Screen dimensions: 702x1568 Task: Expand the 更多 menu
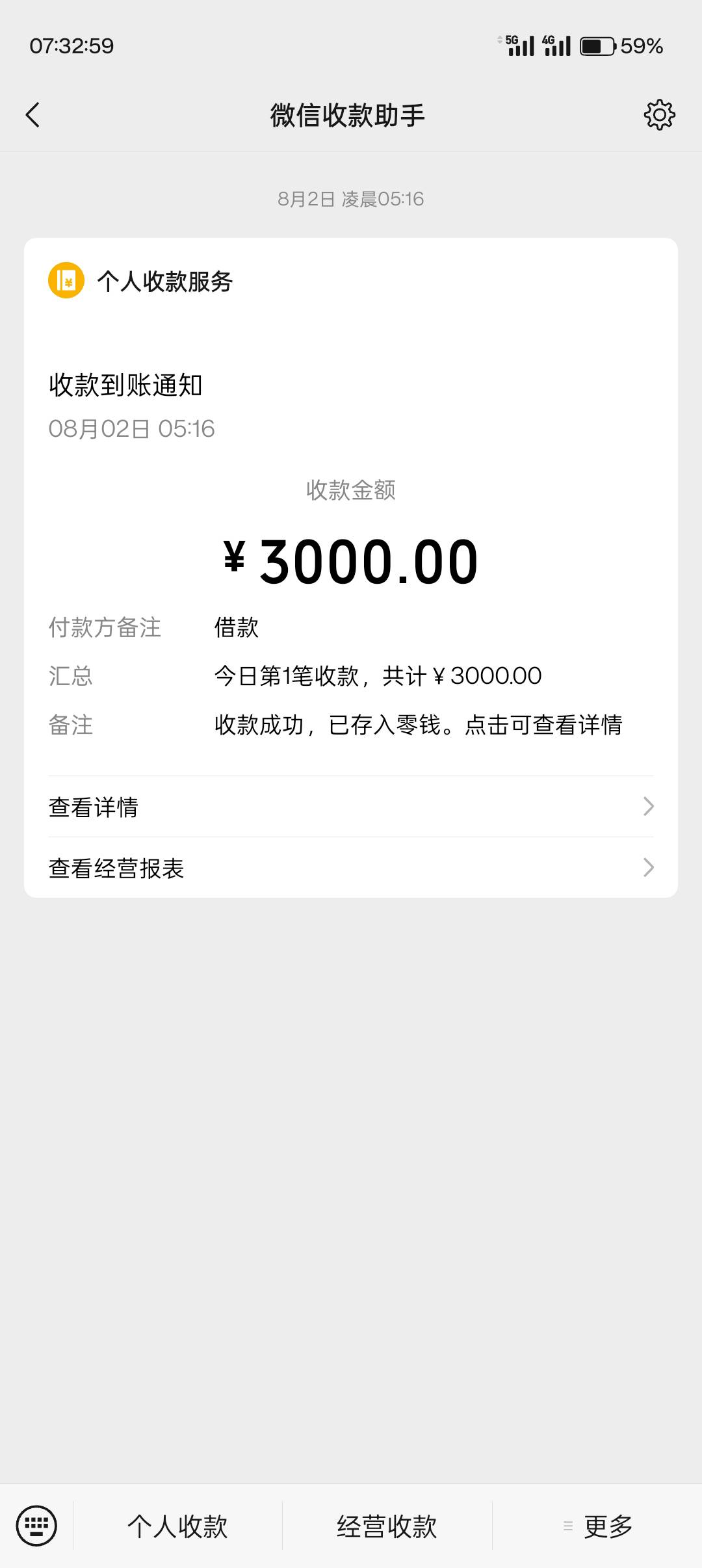coord(597,1526)
